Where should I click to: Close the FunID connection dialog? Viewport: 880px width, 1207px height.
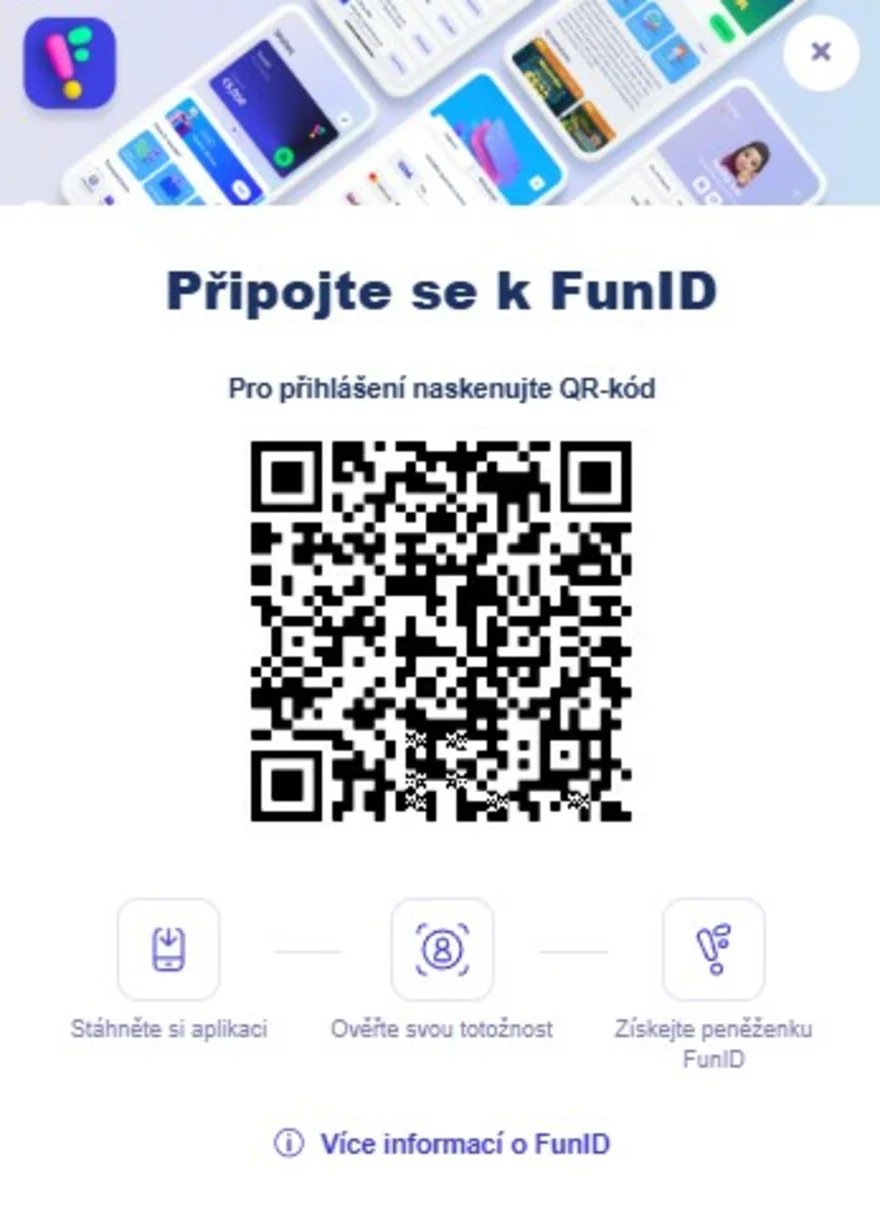(821, 52)
